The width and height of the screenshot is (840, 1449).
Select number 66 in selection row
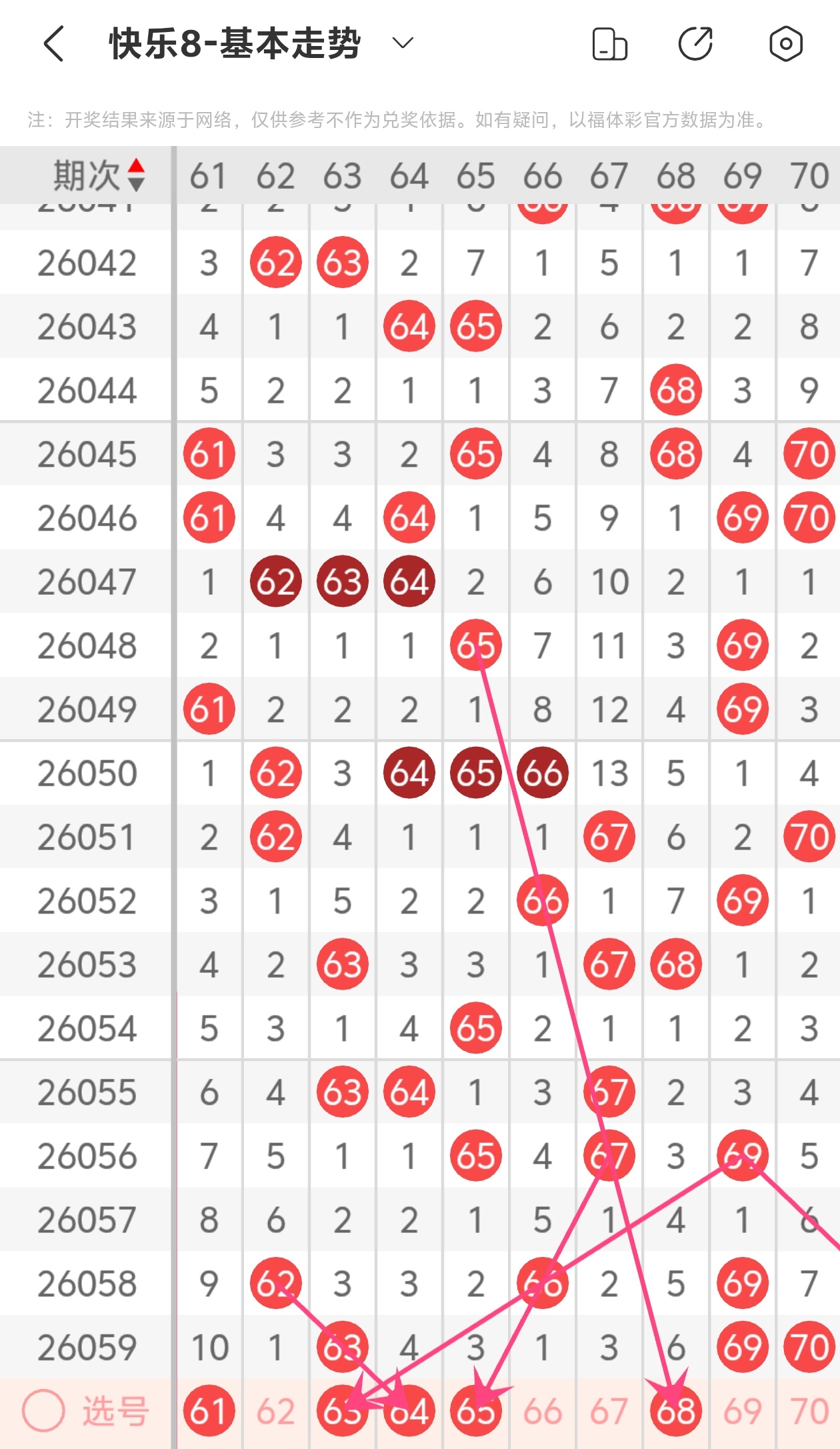[542, 1411]
